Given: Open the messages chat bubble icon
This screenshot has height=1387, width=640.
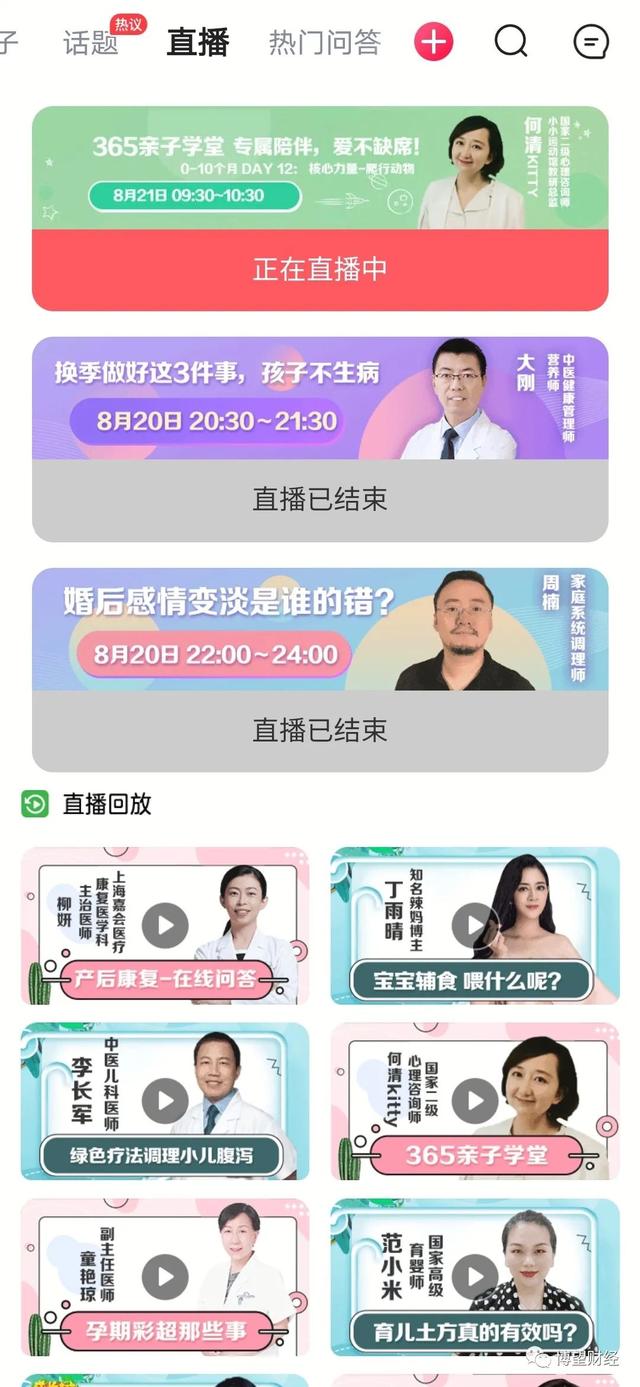Looking at the screenshot, I should 591,41.
